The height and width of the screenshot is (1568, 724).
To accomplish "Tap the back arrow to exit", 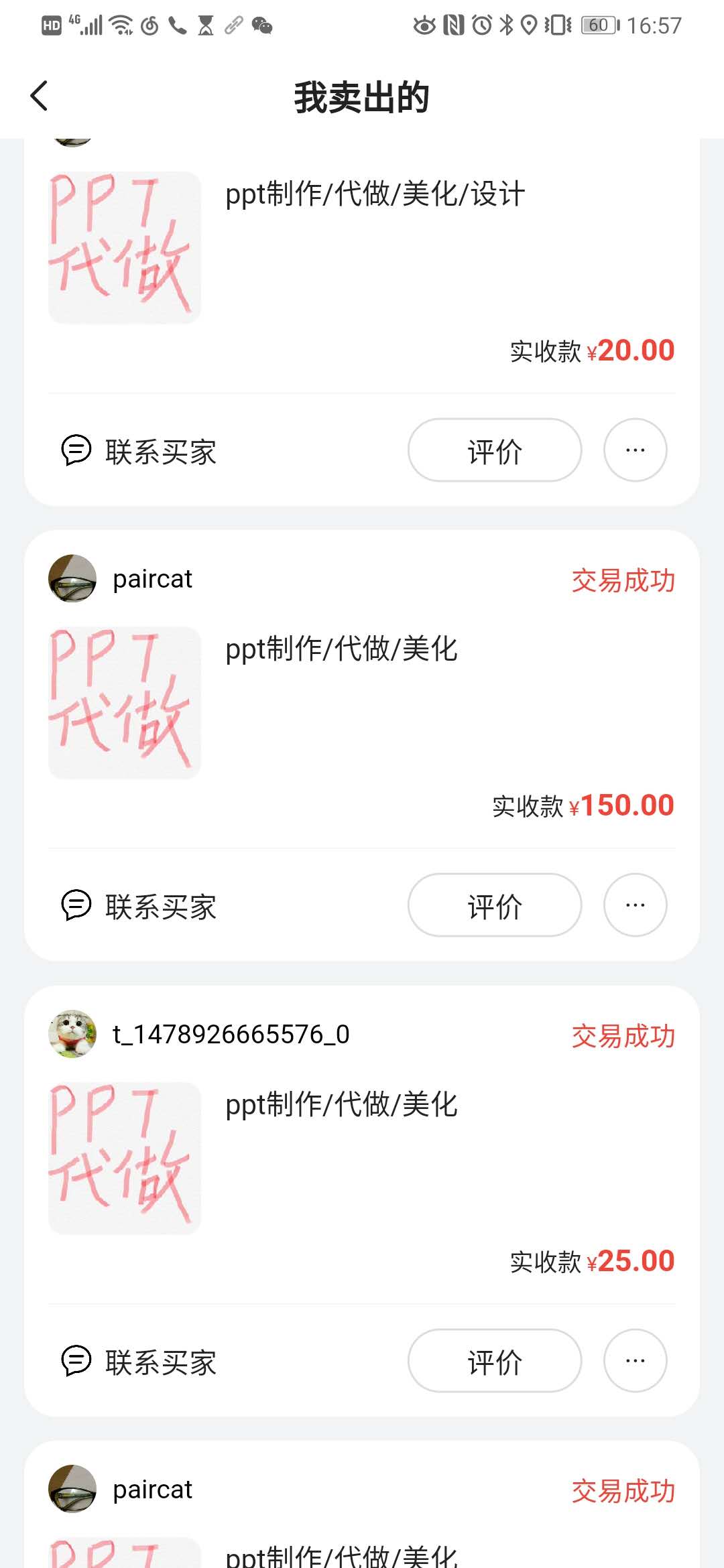I will click(38, 95).
